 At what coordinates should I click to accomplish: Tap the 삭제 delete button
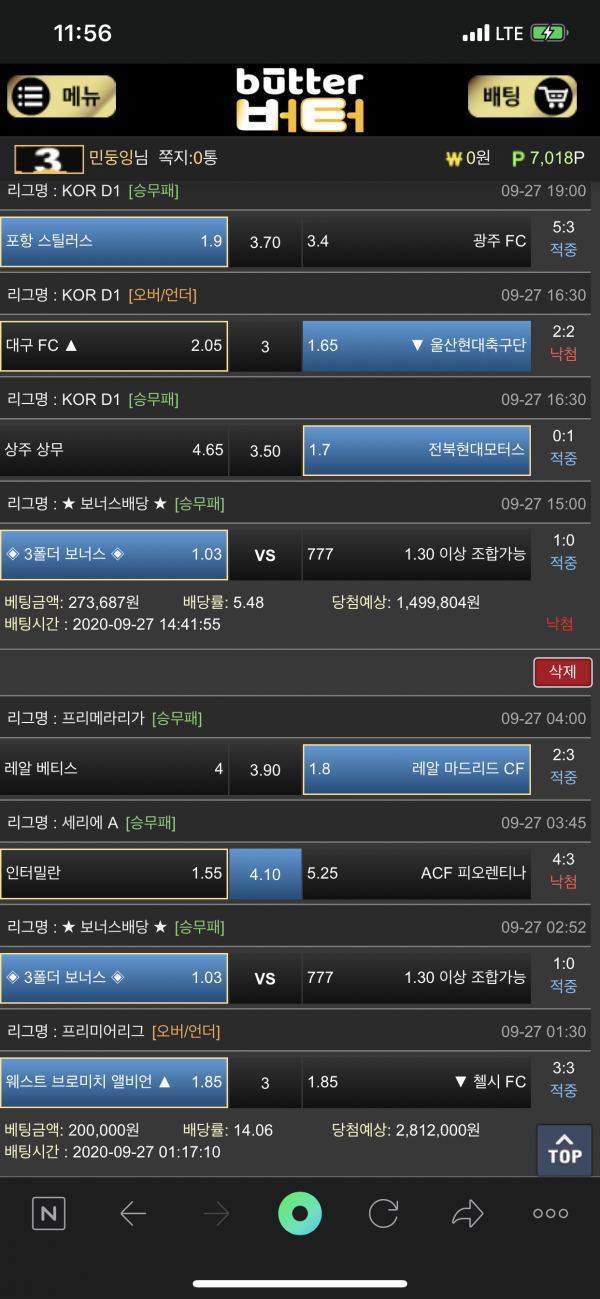point(563,672)
